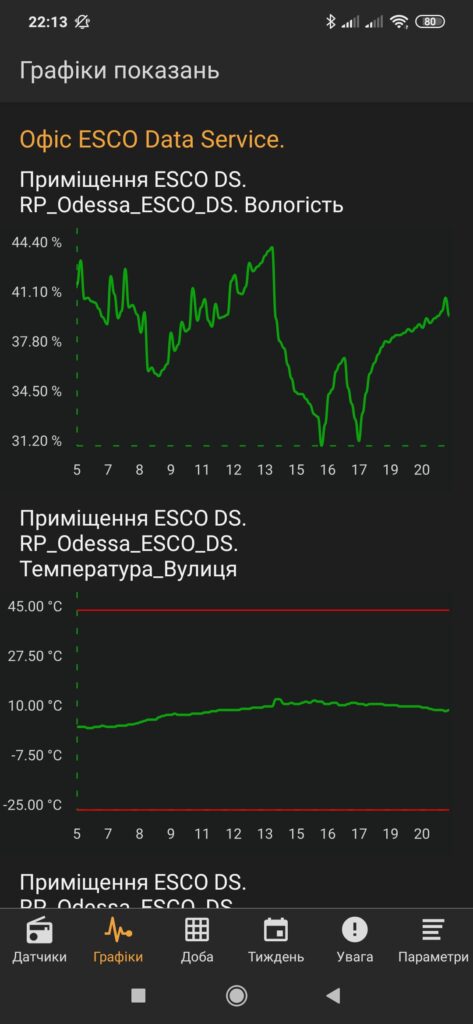Switch to the Параметри tab
The width and height of the screenshot is (473, 1024).
[433, 939]
